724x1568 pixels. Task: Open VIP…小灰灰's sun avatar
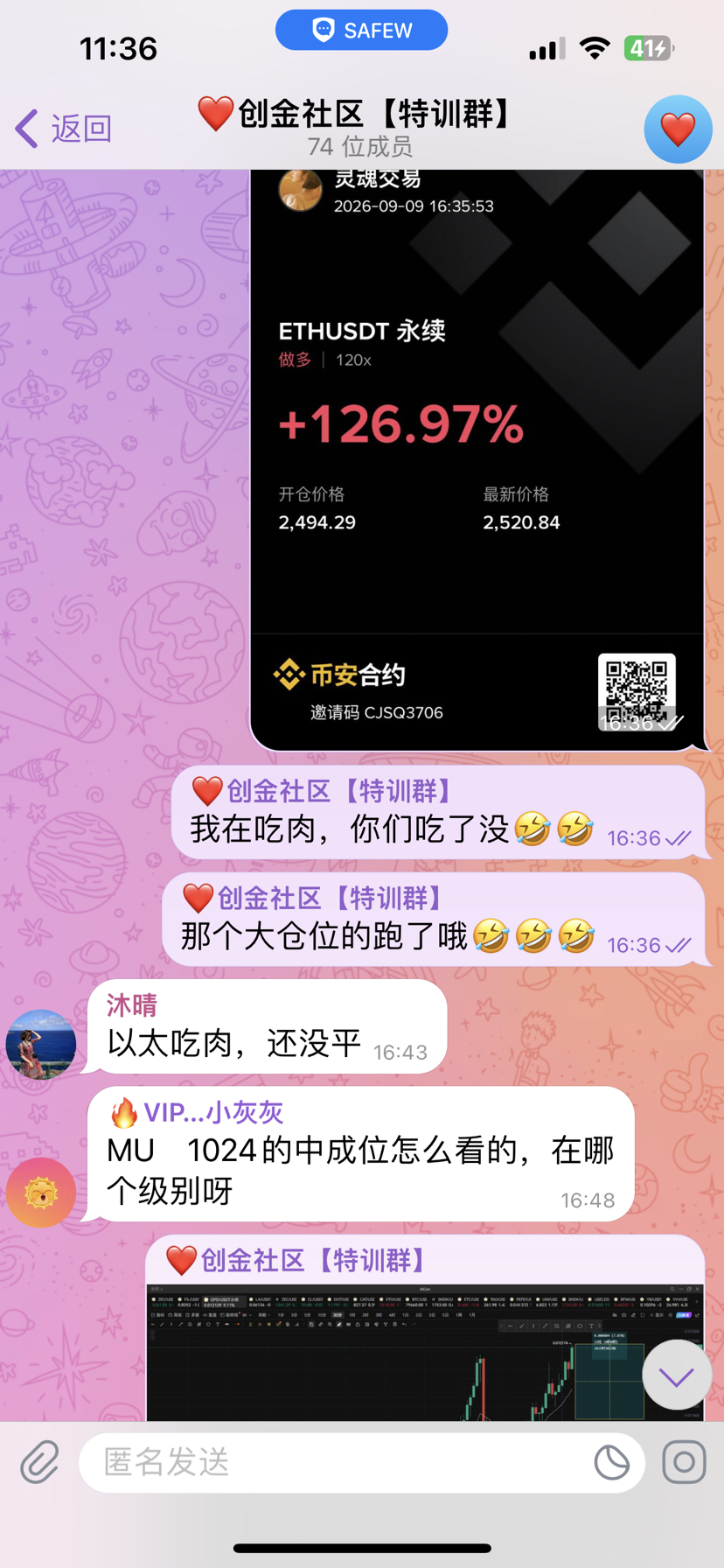(41, 1193)
